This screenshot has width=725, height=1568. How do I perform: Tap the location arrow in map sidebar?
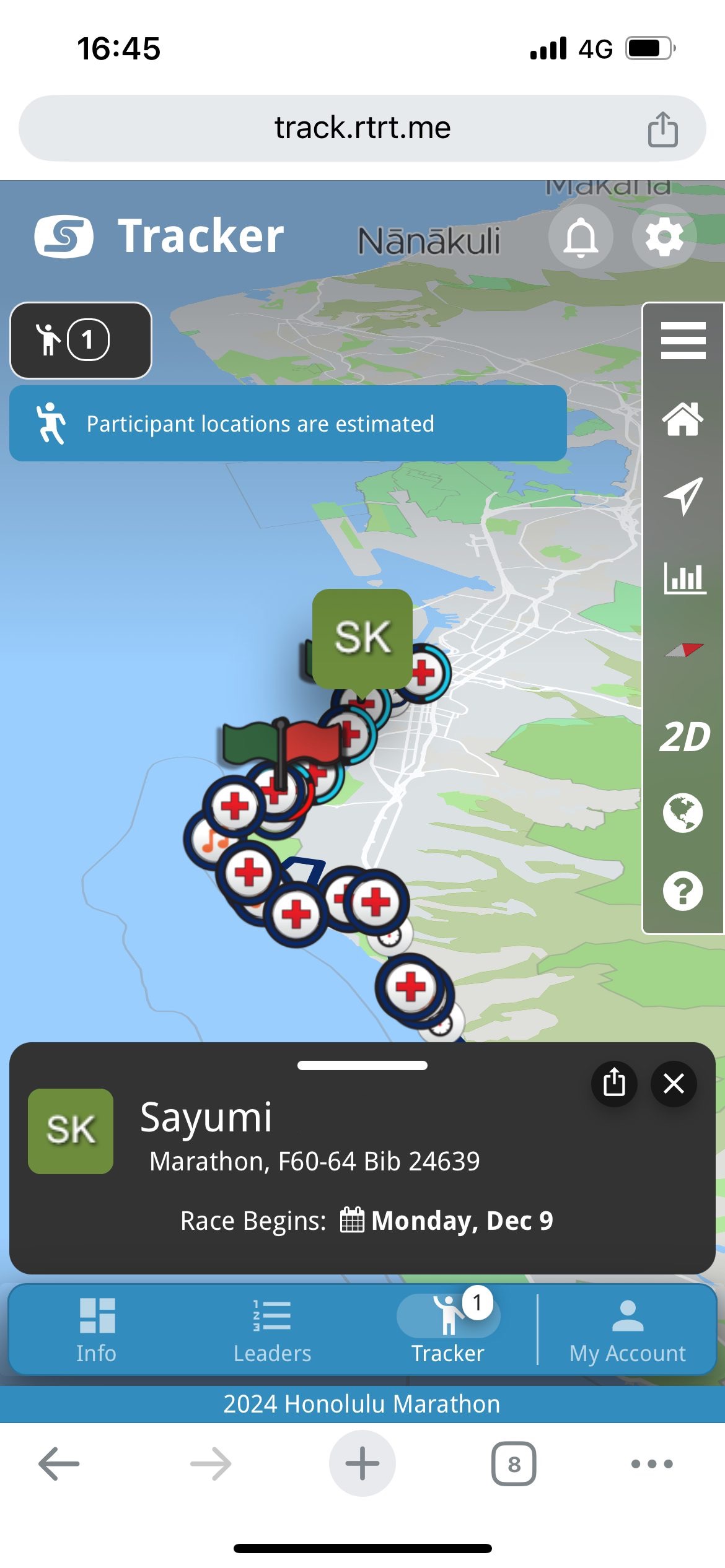683,496
